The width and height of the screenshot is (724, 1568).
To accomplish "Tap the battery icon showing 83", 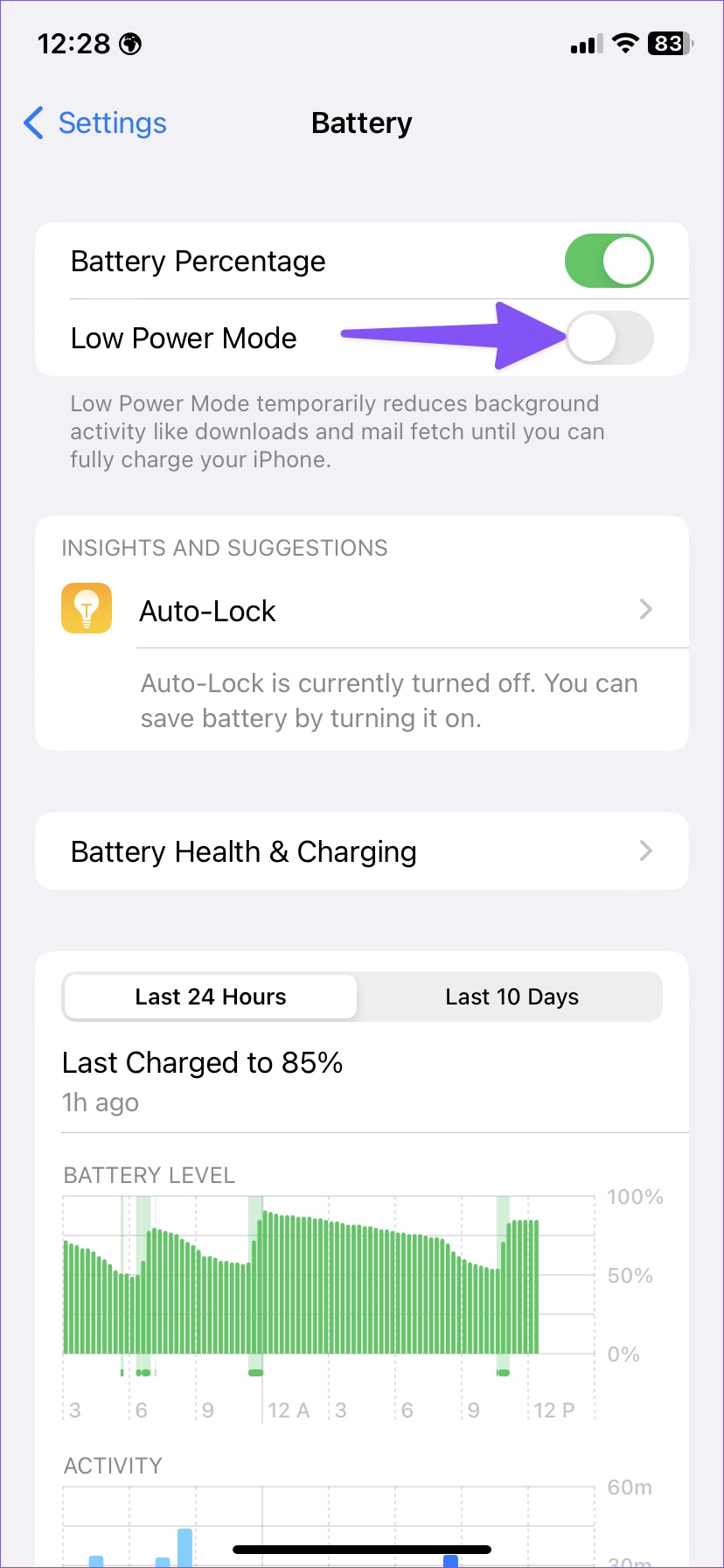I will tap(666, 43).
